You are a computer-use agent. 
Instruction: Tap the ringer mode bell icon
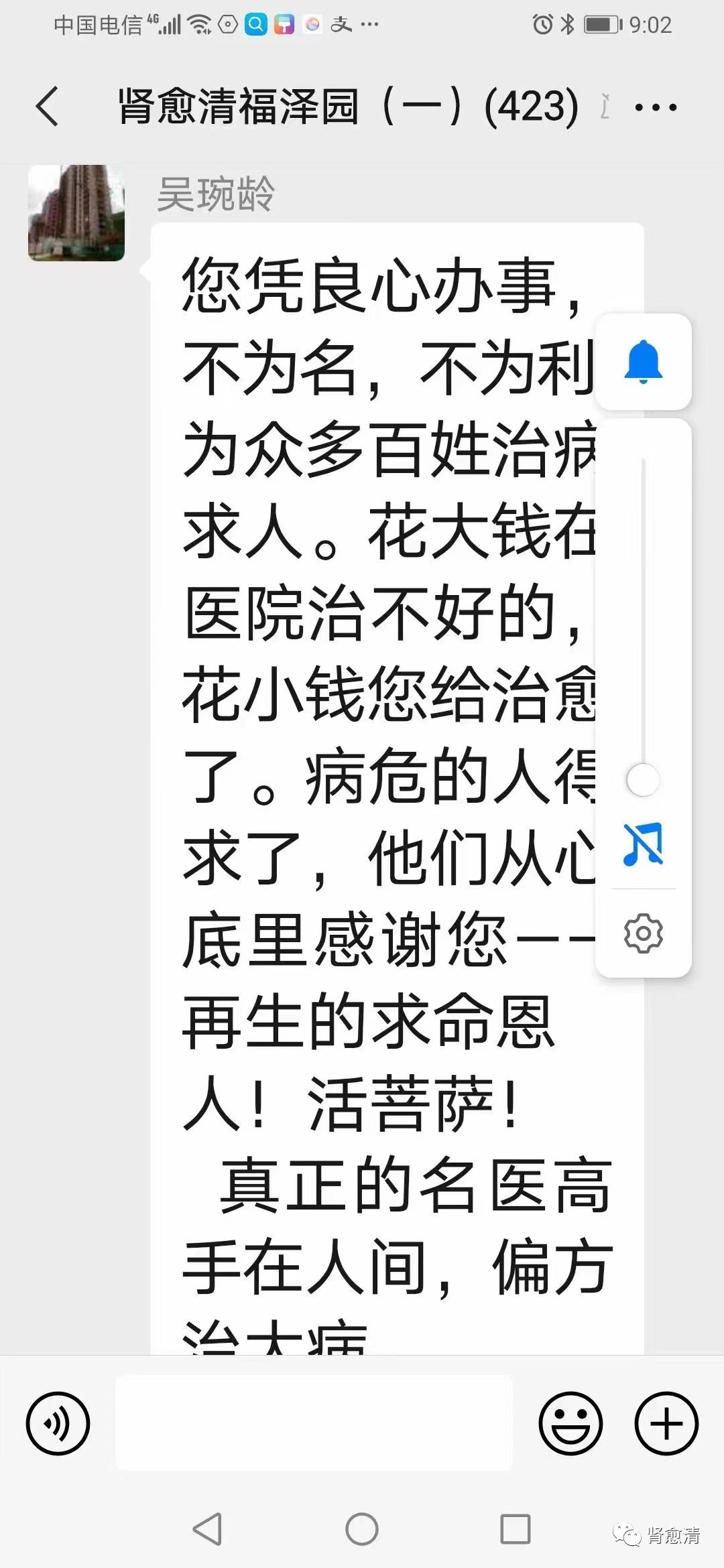tap(643, 362)
